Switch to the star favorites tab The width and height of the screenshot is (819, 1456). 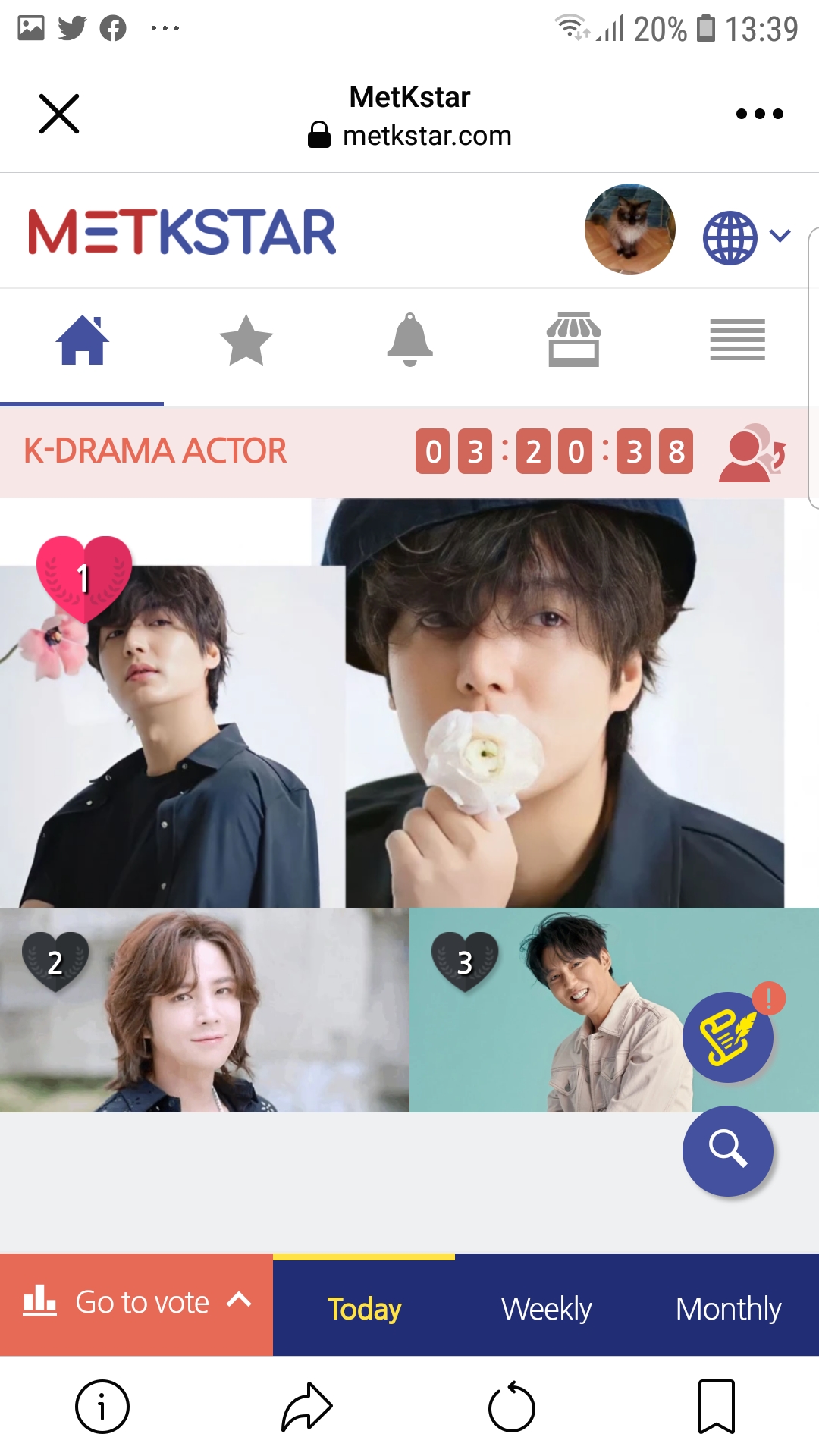pos(246,340)
